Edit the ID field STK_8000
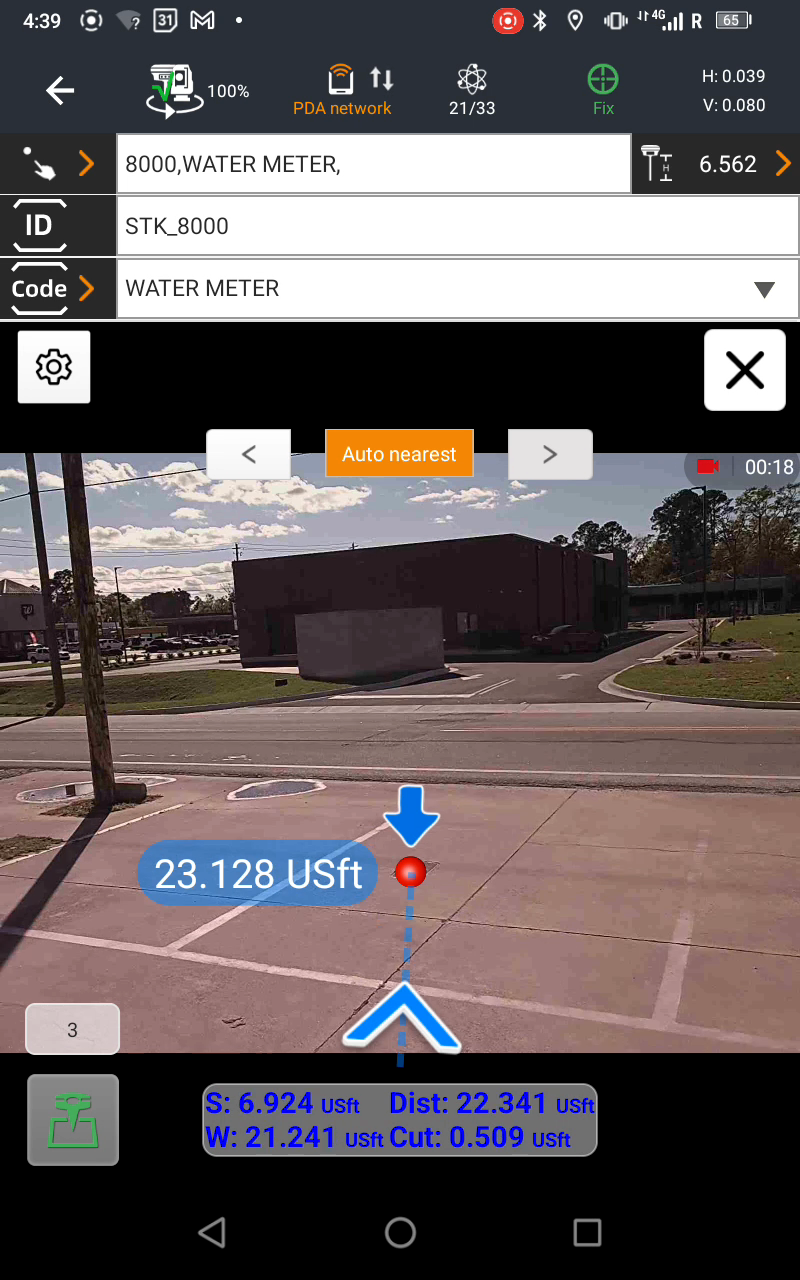Screen dimensions: 800x1280 click(457, 226)
